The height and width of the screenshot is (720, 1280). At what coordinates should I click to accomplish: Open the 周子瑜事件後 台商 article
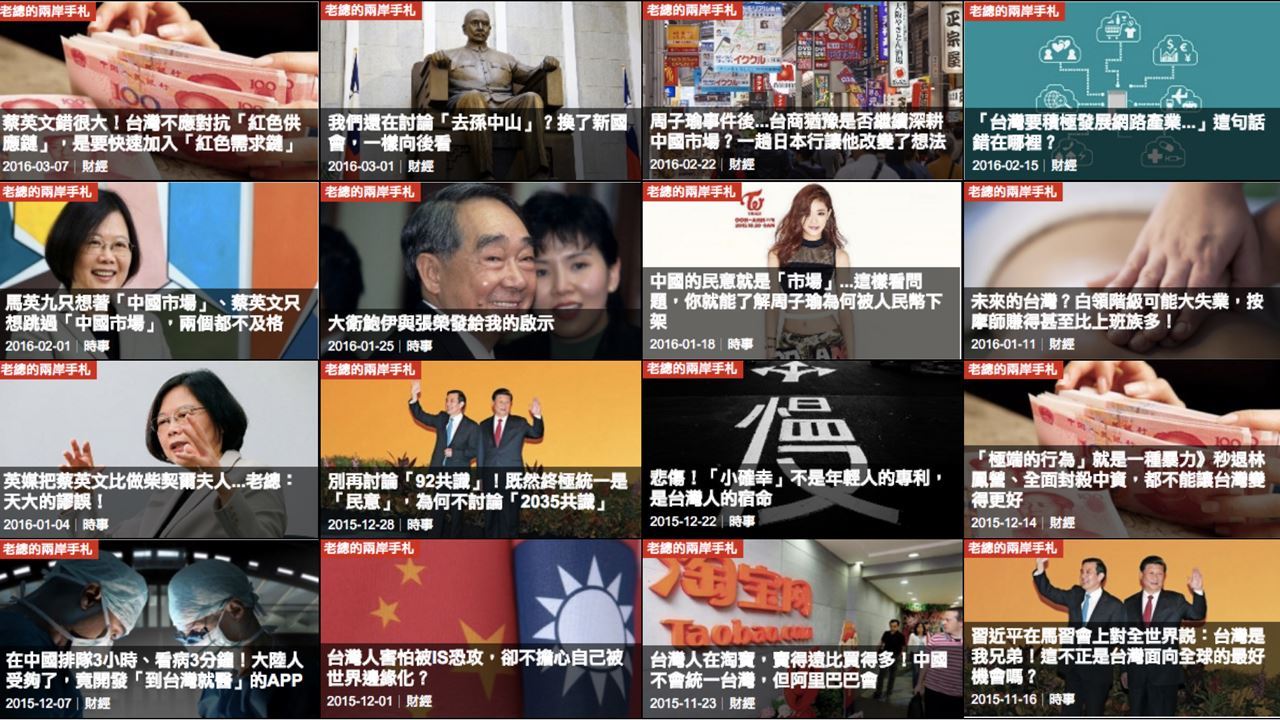(x=798, y=133)
